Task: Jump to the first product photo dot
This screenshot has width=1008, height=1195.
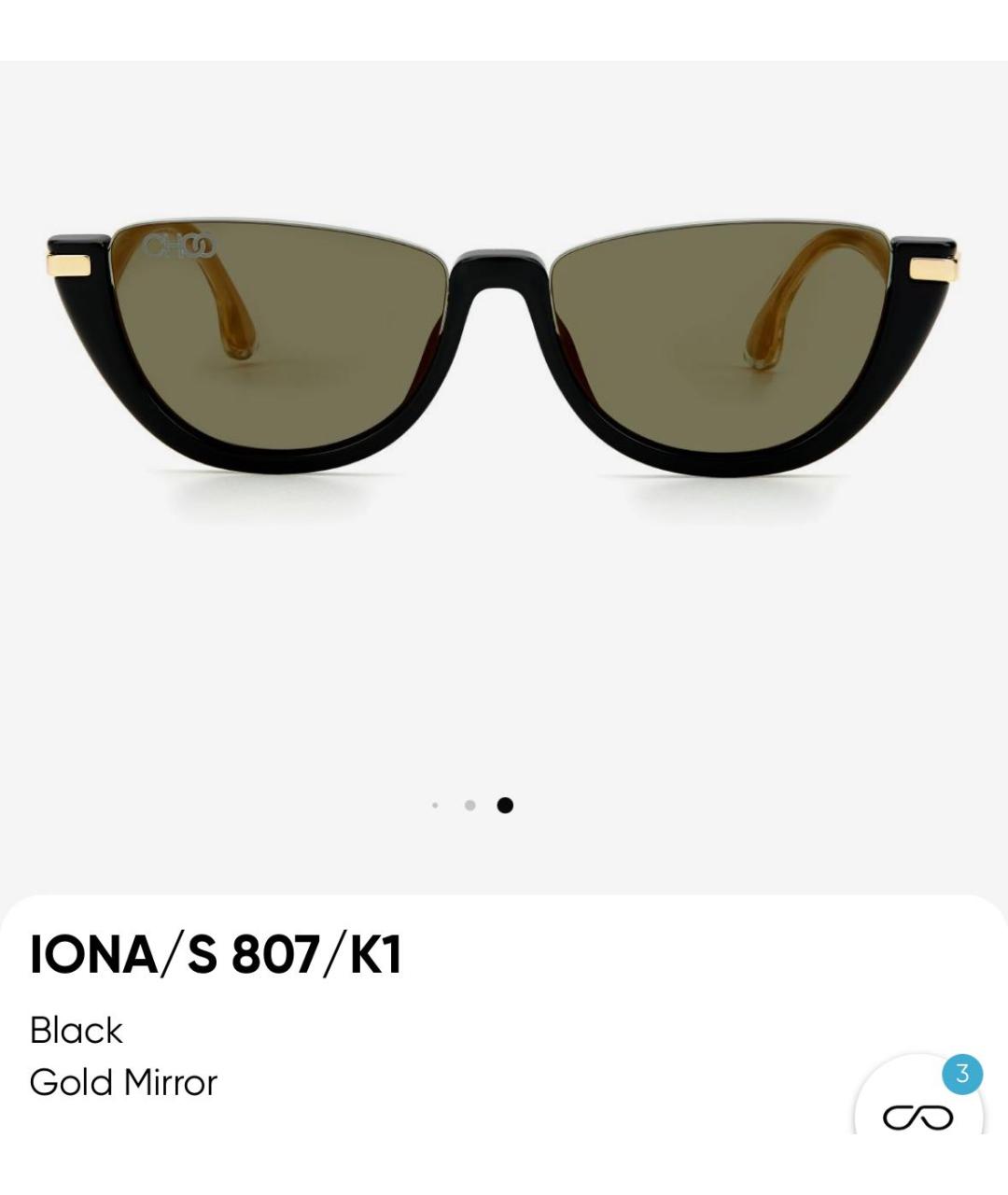Action: [435, 806]
